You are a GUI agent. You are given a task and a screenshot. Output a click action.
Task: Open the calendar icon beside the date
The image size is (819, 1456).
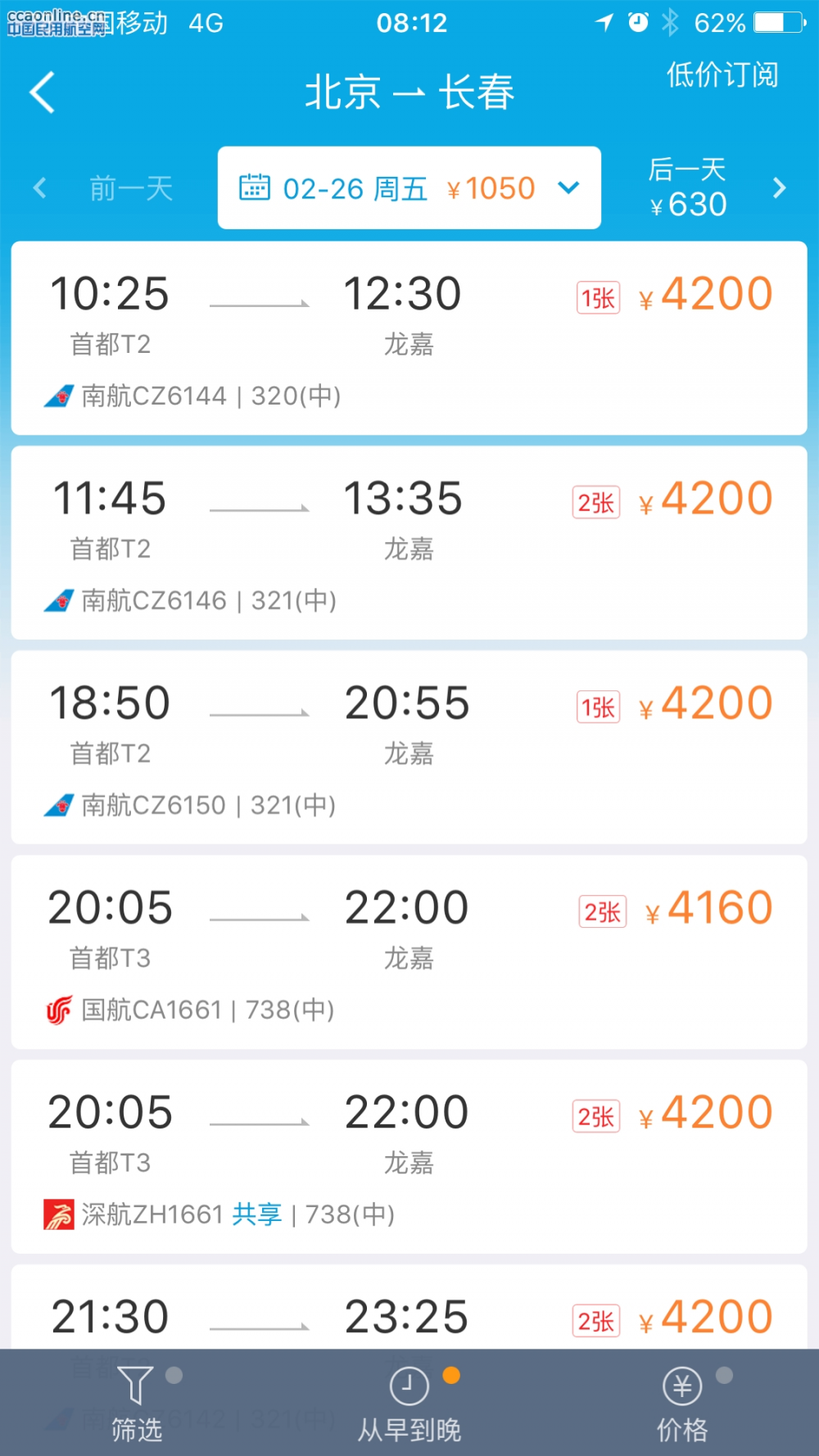[256, 188]
